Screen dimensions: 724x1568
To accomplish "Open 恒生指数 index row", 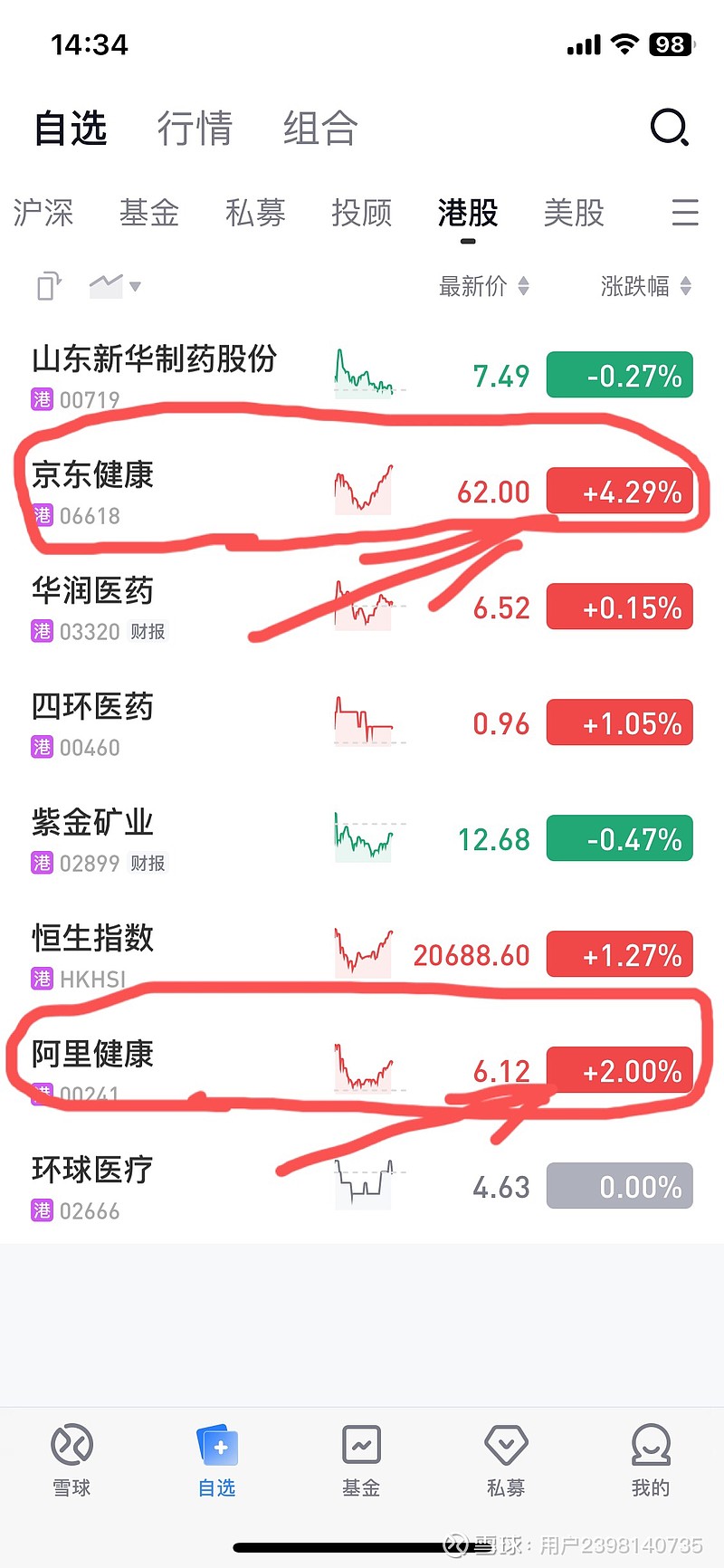I will pyautogui.click(x=362, y=956).
